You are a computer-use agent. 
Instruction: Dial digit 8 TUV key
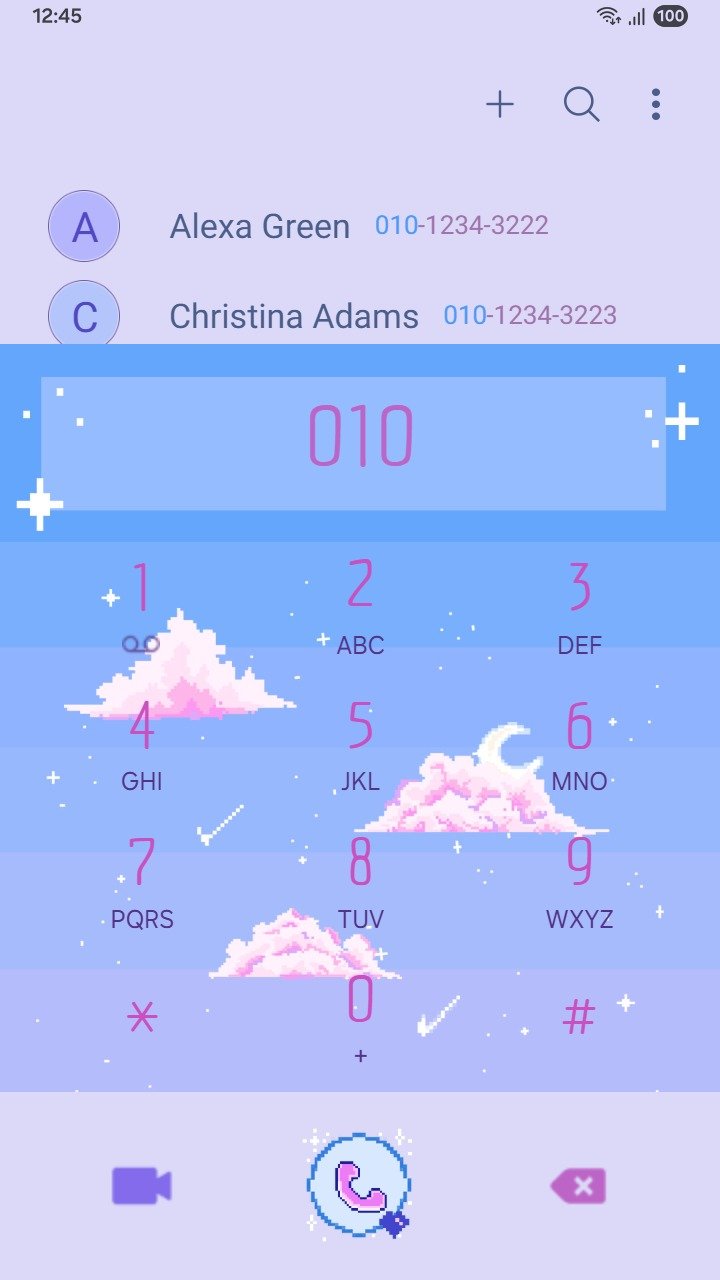point(360,880)
